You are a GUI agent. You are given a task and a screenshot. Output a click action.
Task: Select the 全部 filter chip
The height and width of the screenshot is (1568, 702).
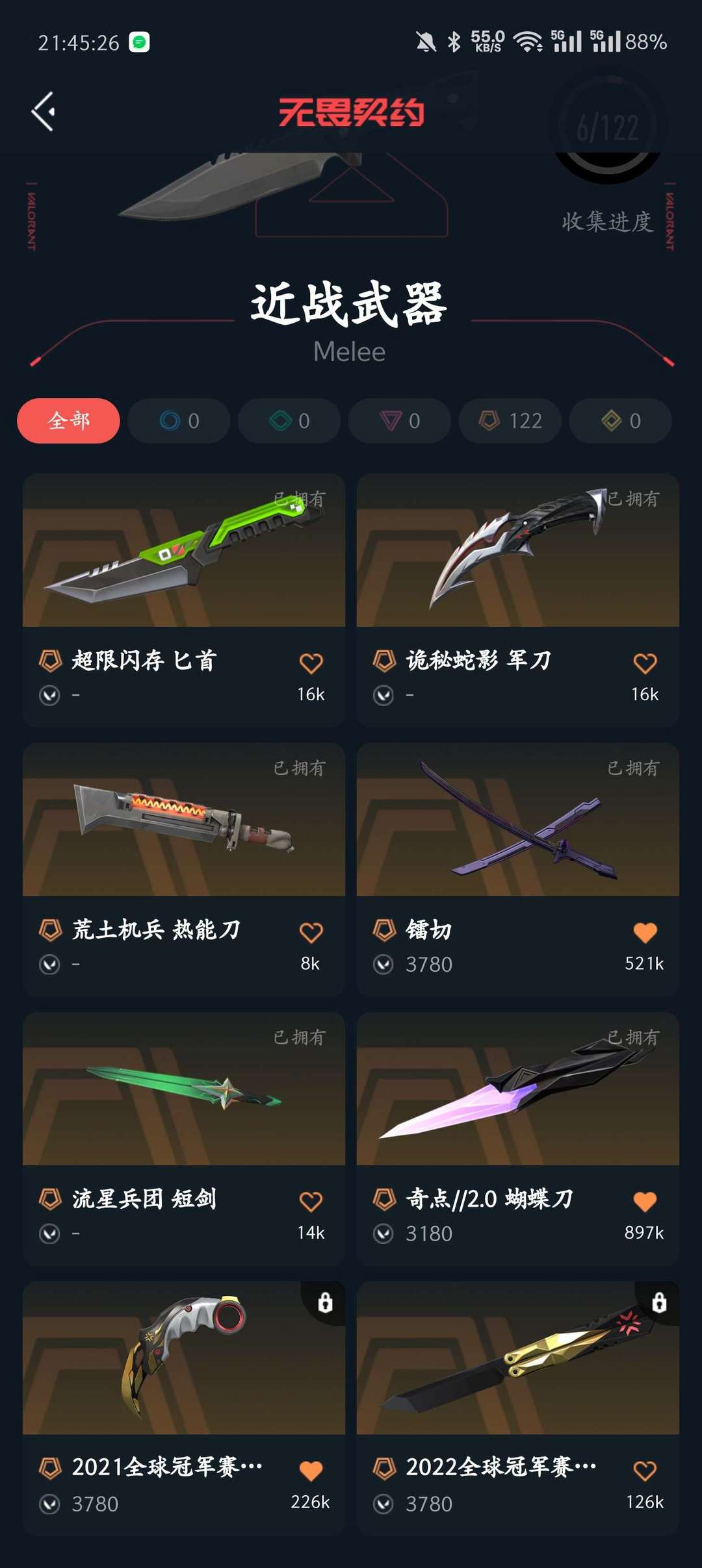pos(68,421)
